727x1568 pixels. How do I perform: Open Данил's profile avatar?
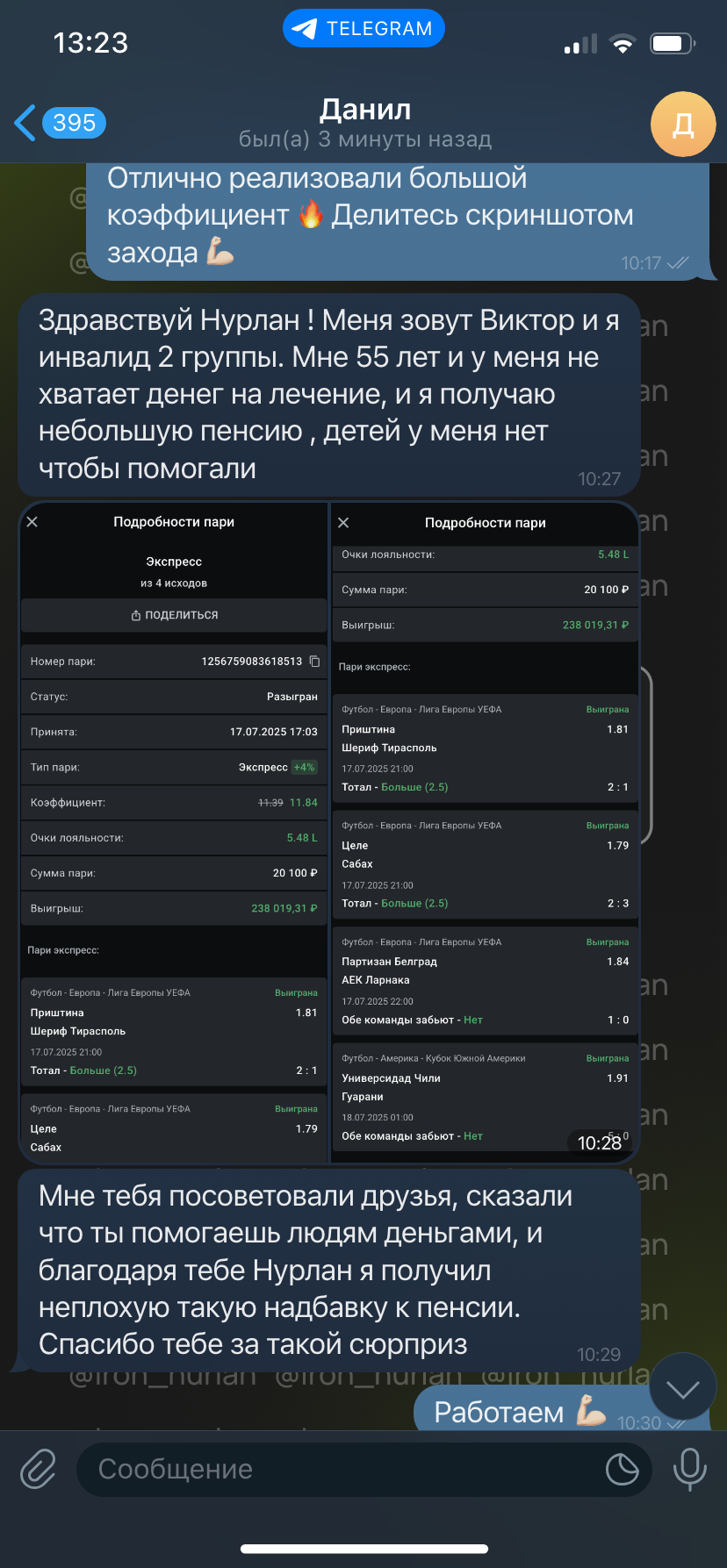click(683, 124)
